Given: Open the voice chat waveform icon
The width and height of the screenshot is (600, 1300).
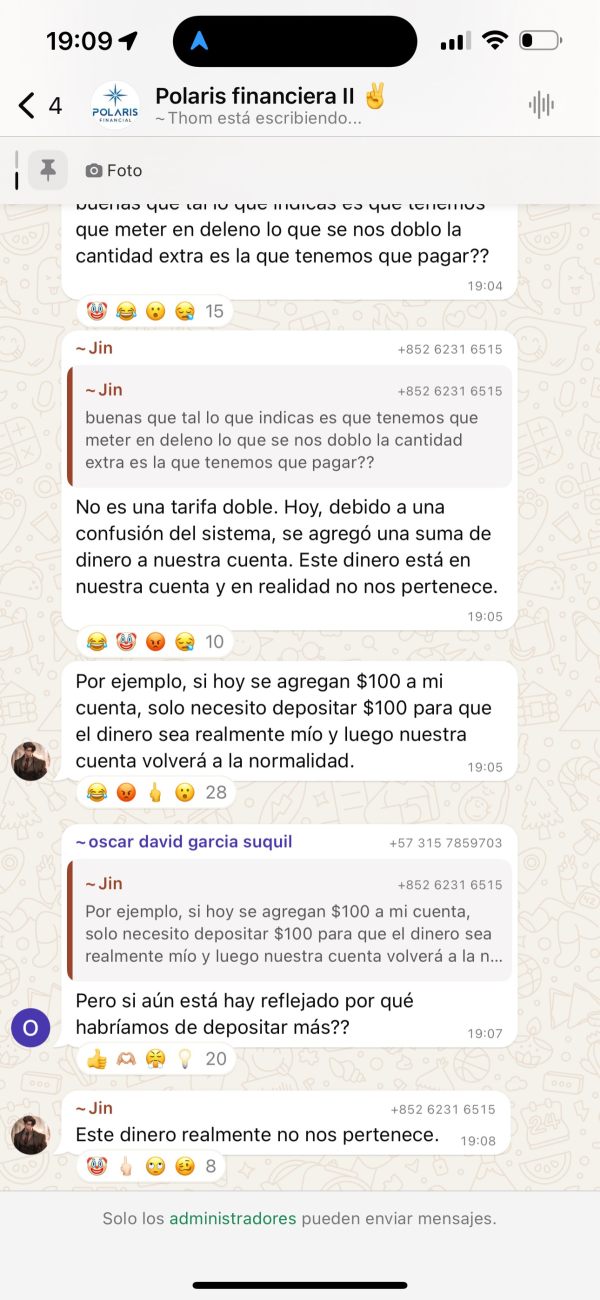Looking at the screenshot, I should pyautogui.click(x=541, y=105).
